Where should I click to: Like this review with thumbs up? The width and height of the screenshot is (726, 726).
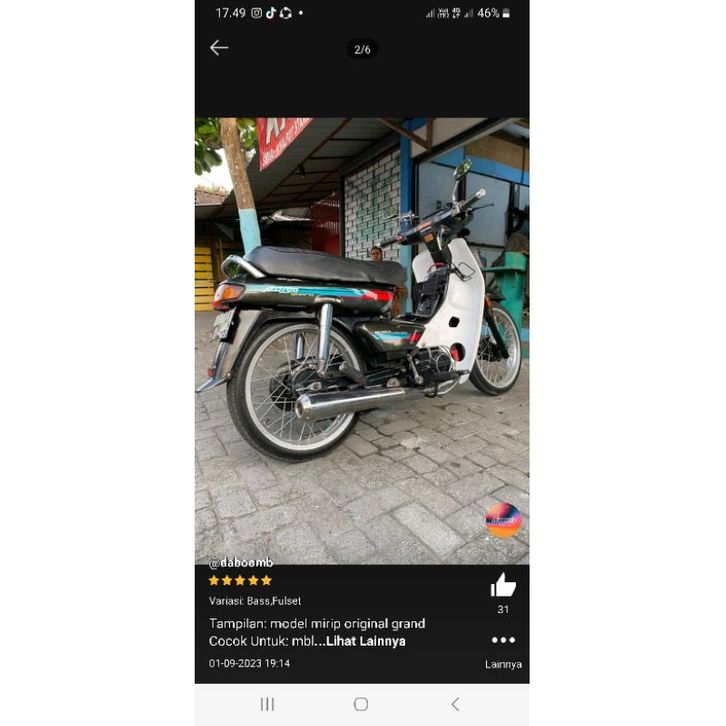(503, 586)
